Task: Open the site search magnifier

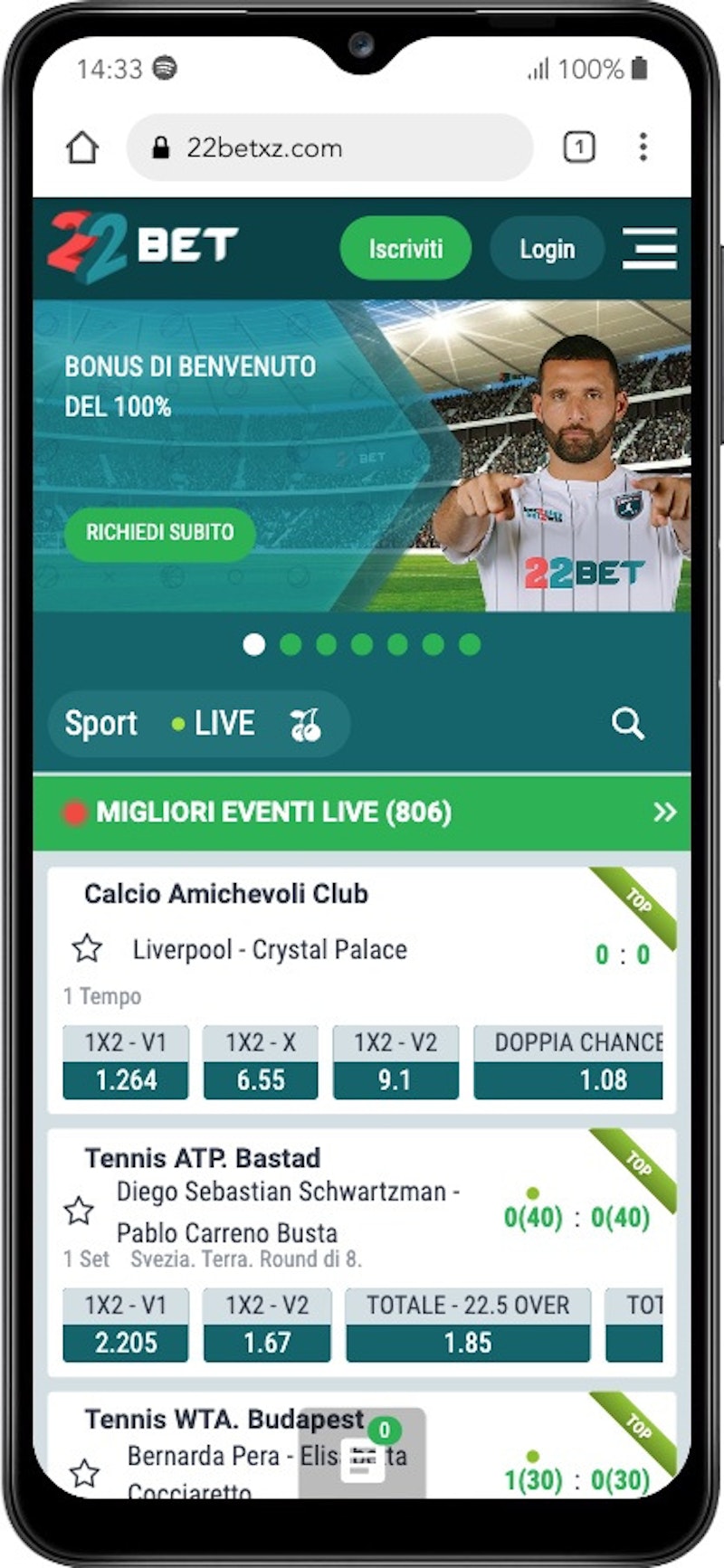Action: 627,724
